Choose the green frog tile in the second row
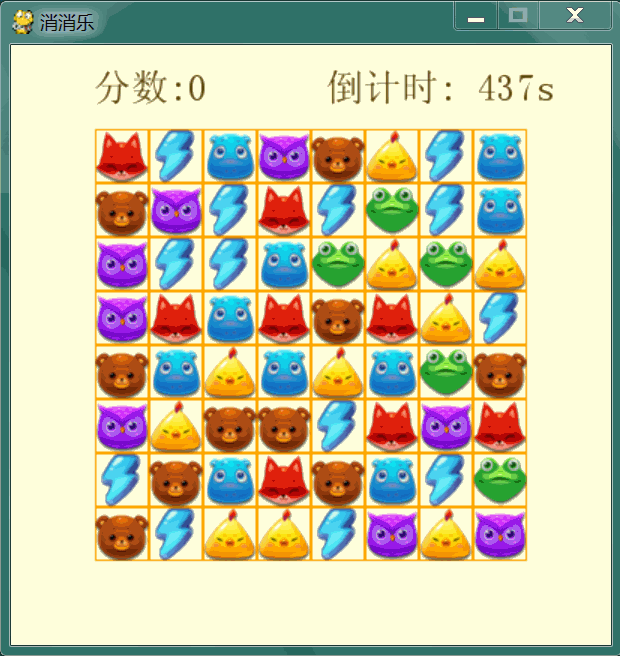 click(392, 210)
